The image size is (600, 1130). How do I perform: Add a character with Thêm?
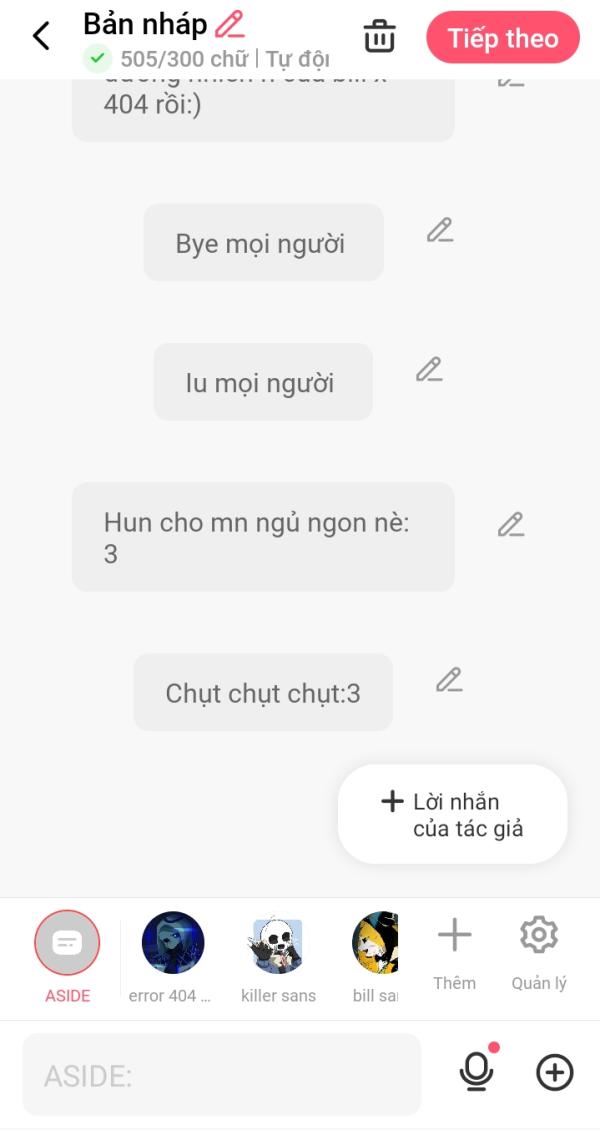click(455, 953)
